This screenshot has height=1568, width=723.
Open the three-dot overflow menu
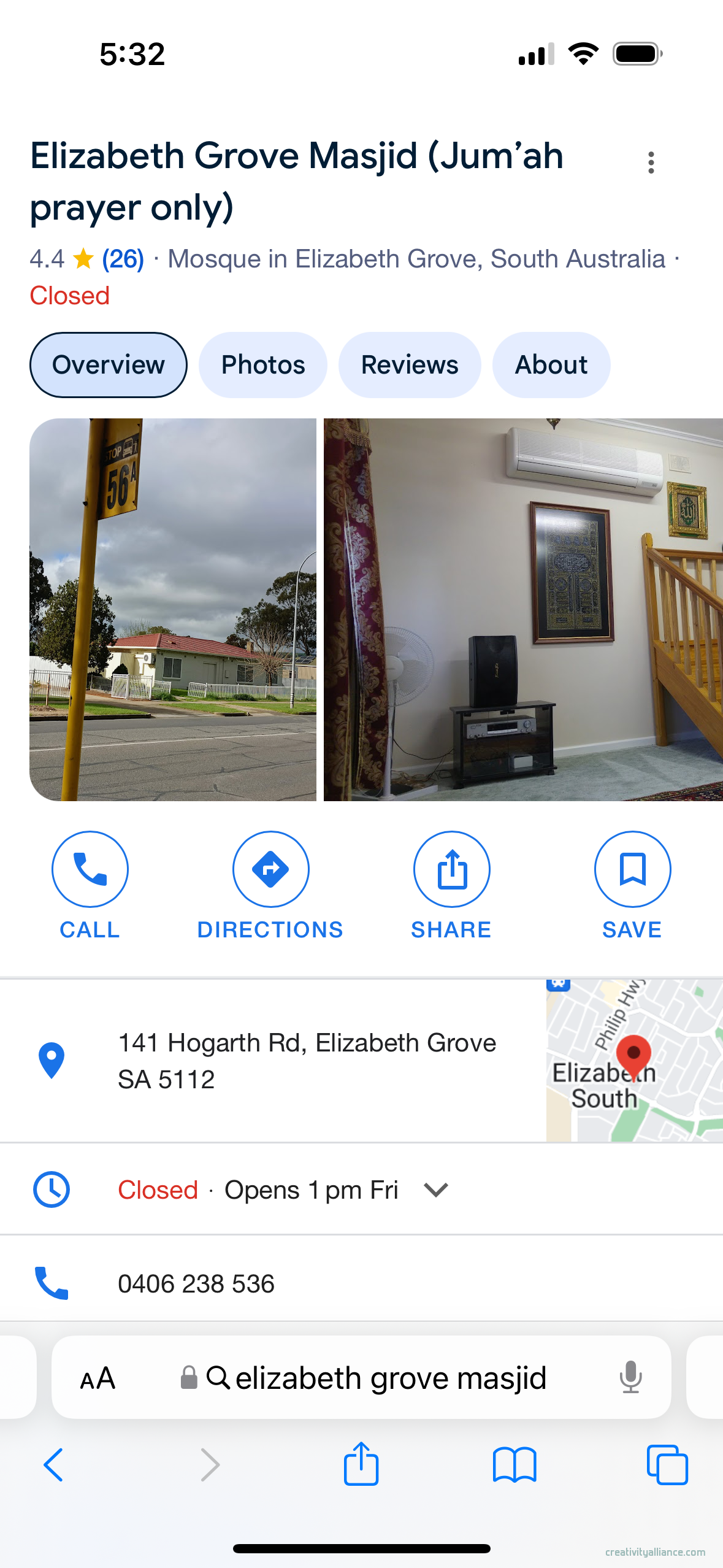[x=651, y=163]
